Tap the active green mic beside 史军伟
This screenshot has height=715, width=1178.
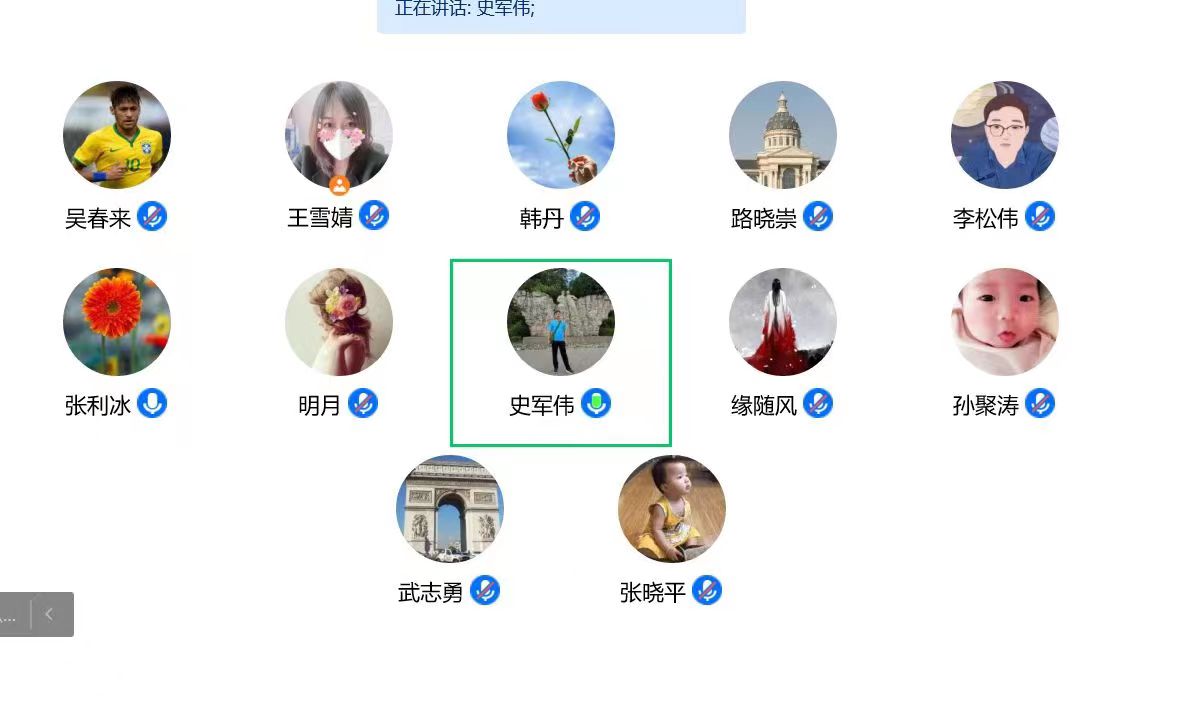point(596,404)
